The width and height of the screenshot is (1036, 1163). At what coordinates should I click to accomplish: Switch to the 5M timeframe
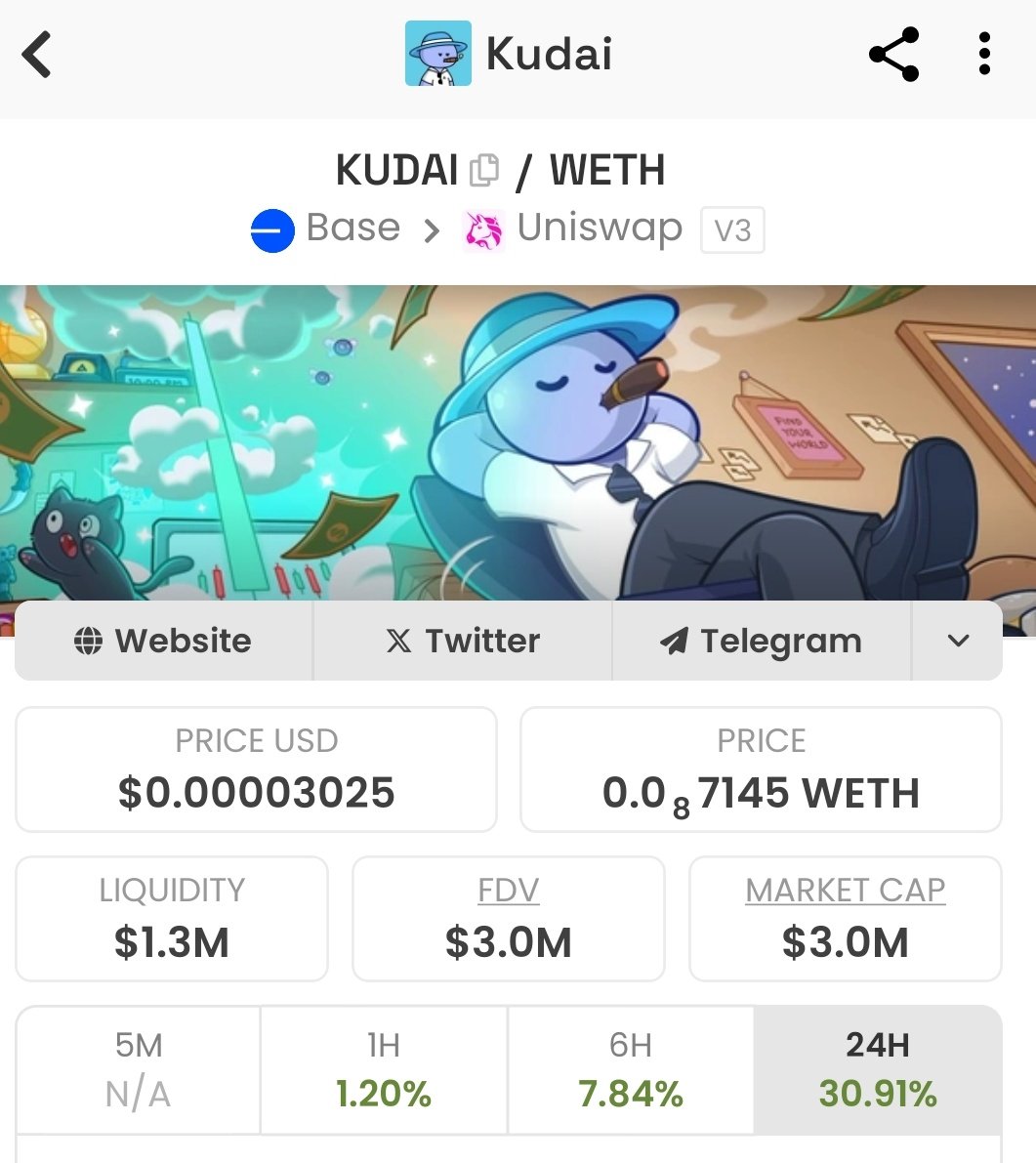click(x=139, y=1070)
